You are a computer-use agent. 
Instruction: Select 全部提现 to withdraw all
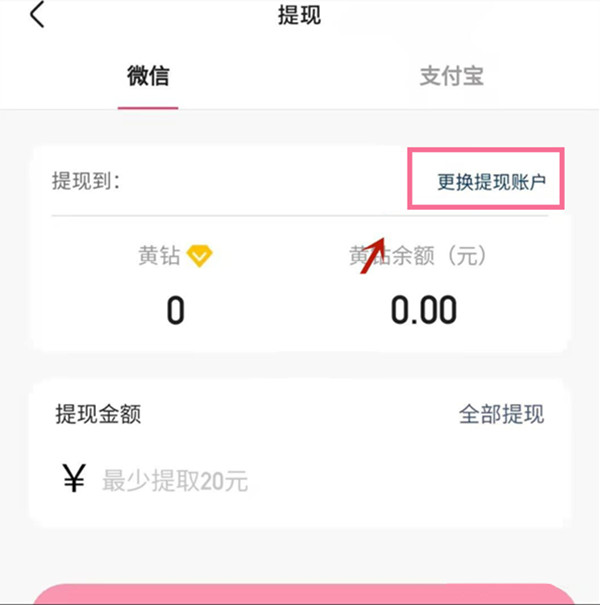pyautogui.click(x=501, y=415)
